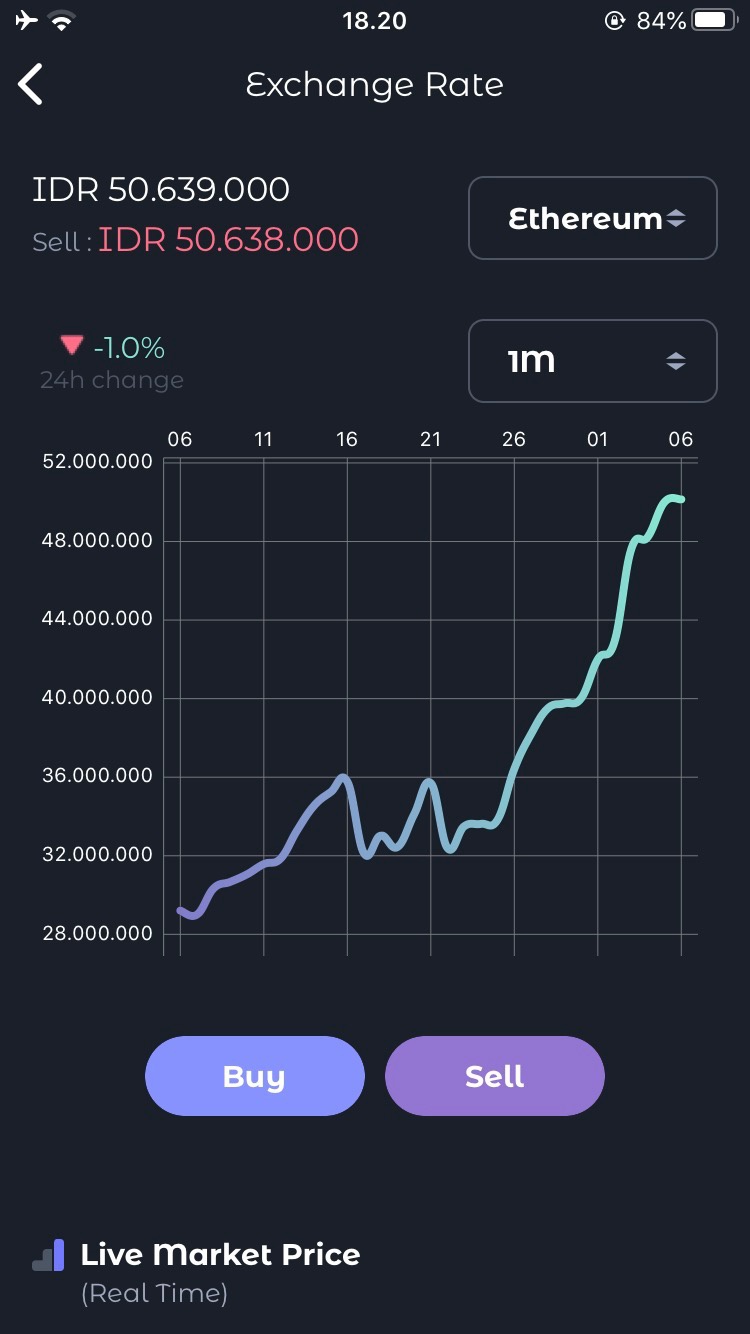Click the airplane mode icon
Image resolution: width=750 pixels, height=1334 pixels.
pyautogui.click(x=25, y=18)
